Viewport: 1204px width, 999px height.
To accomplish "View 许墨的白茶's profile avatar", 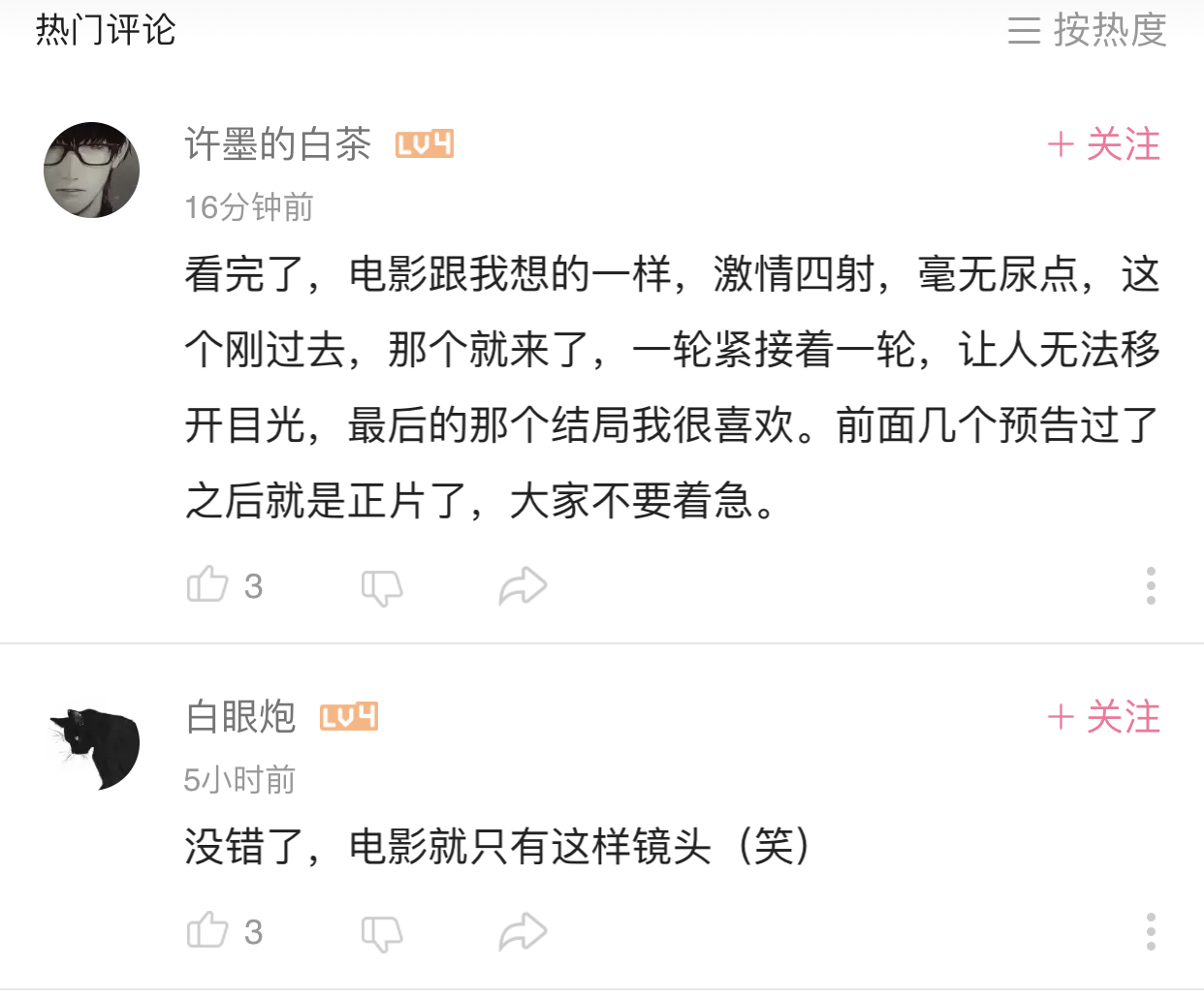I will click(x=92, y=170).
